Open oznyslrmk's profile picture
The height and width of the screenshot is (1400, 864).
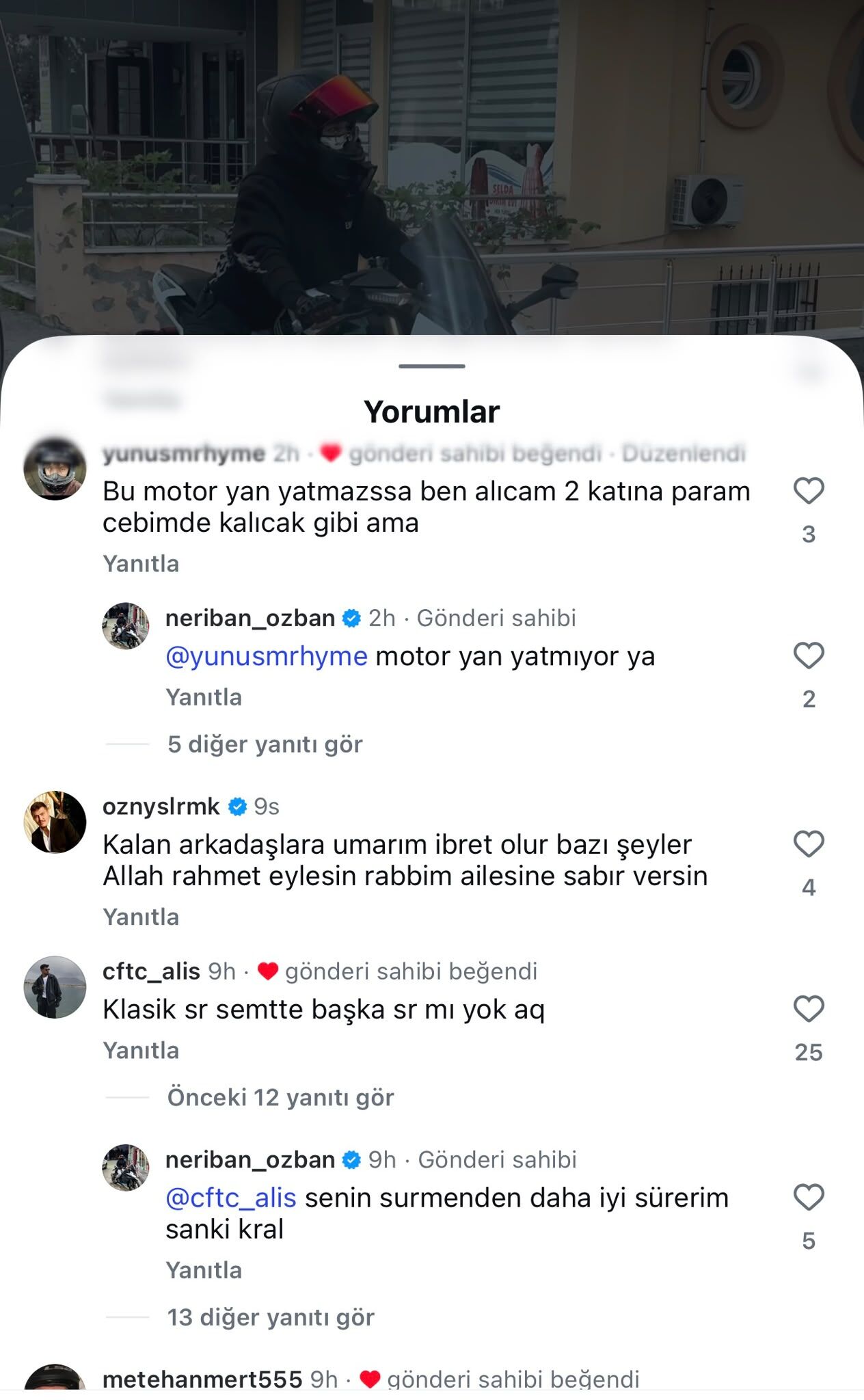tap(55, 822)
